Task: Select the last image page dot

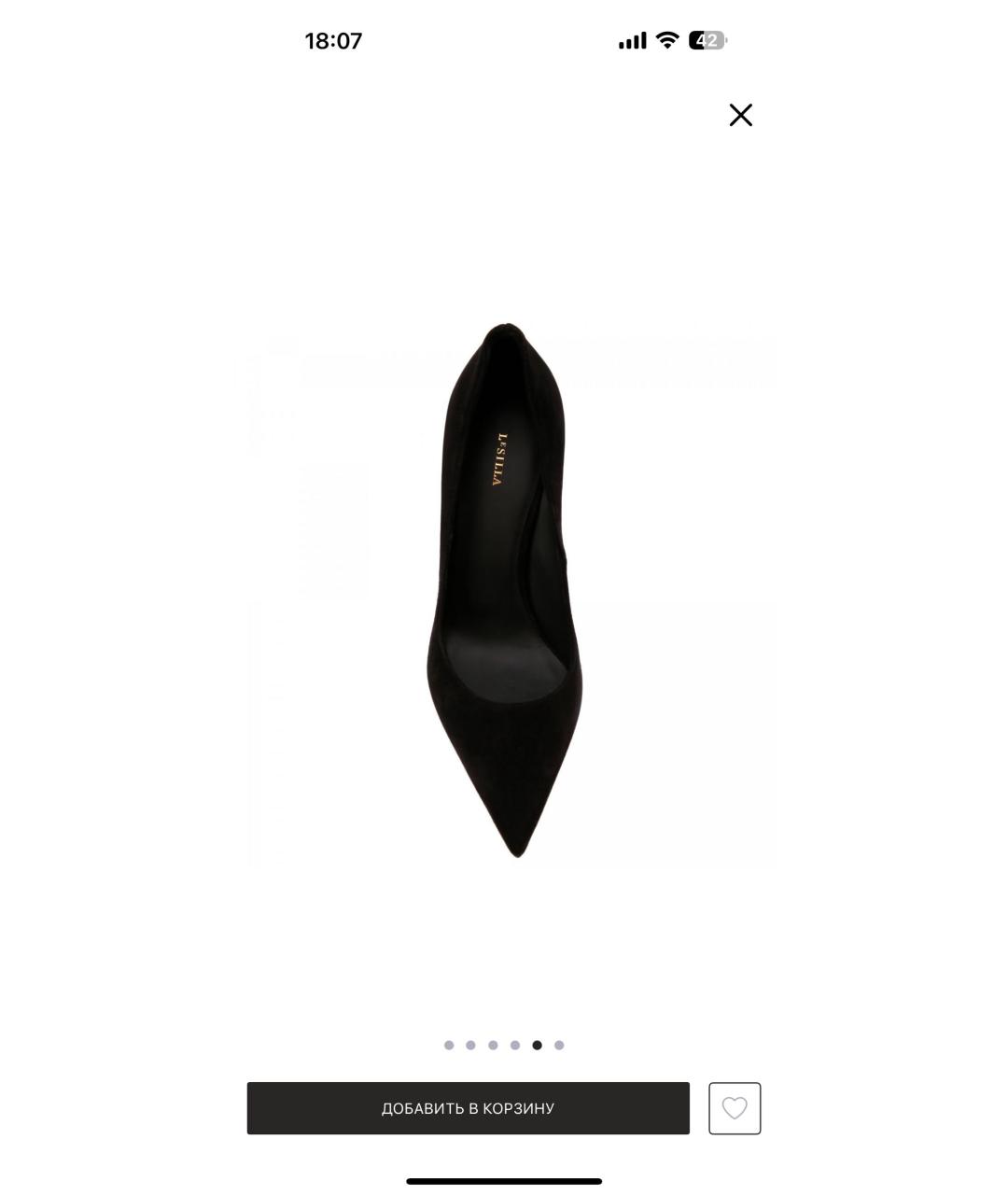Action: 559,1045
